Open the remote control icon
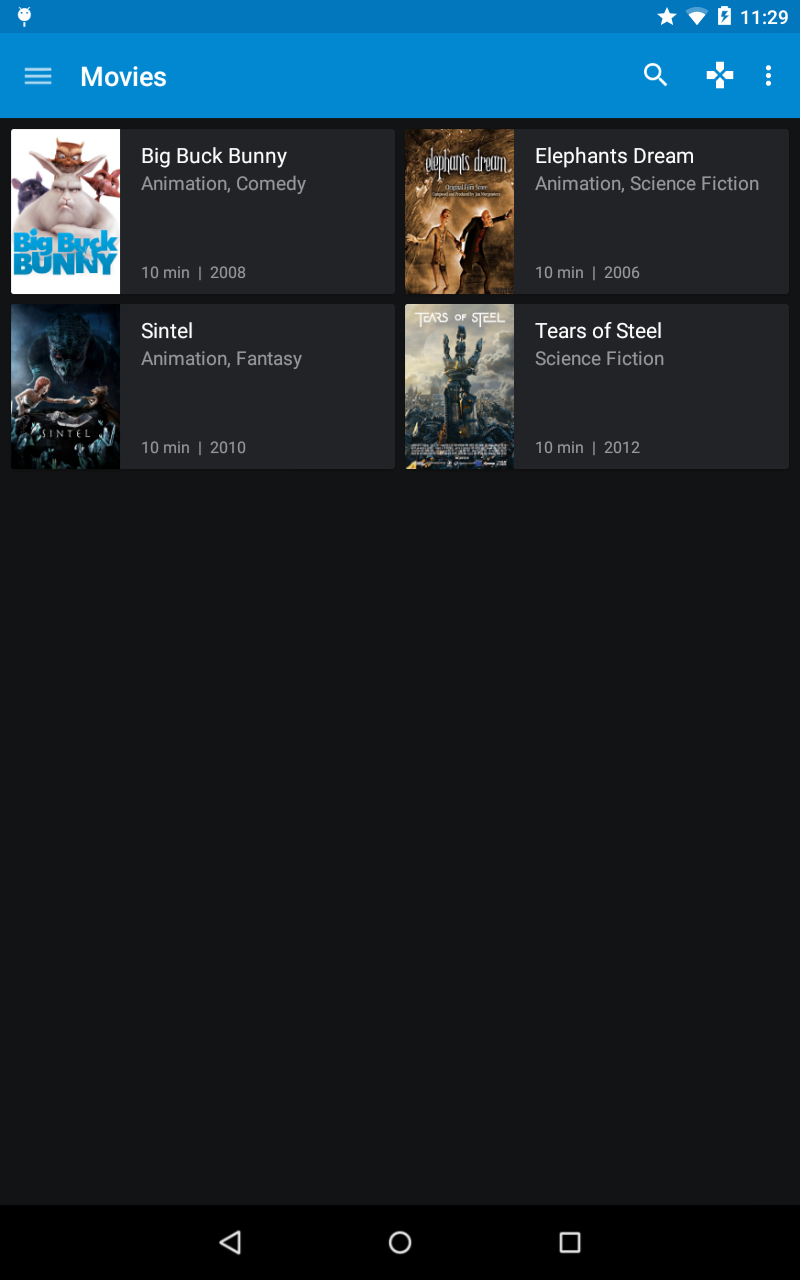Image resolution: width=800 pixels, height=1280 pixels. coord(719,75)
